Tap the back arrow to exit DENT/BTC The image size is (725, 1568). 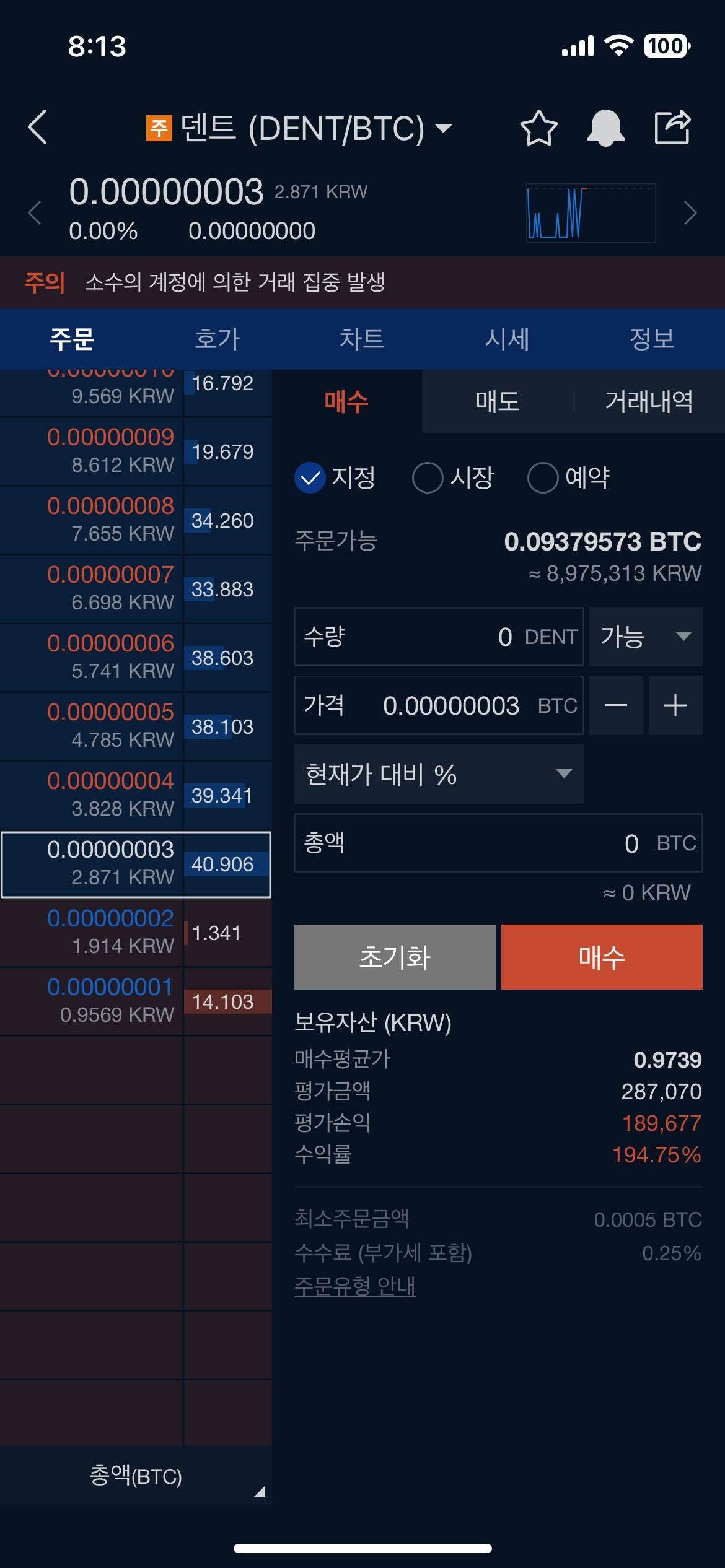coord(37,128)
